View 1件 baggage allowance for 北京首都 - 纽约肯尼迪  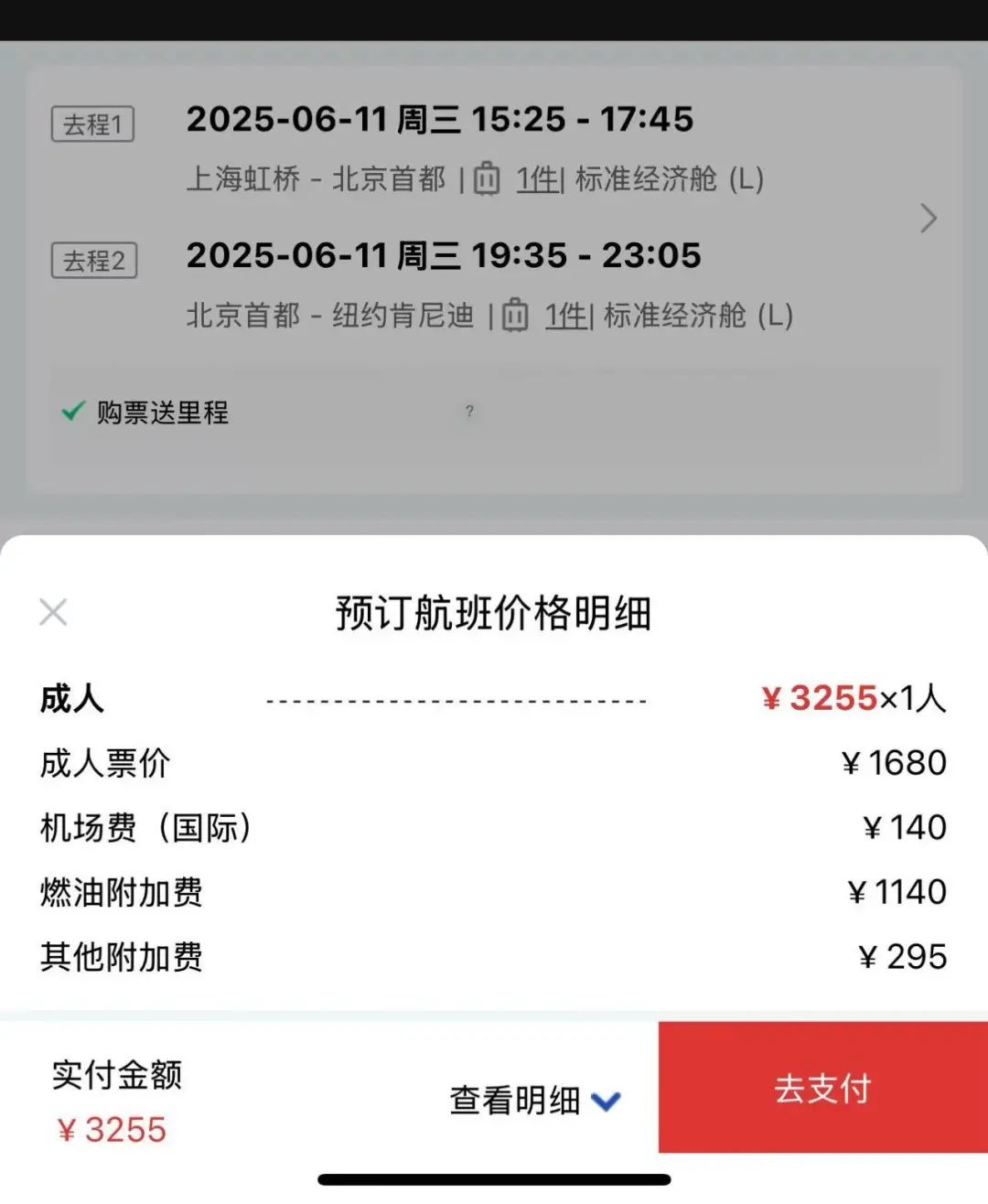pyautogui.click(x=566, y=316)
